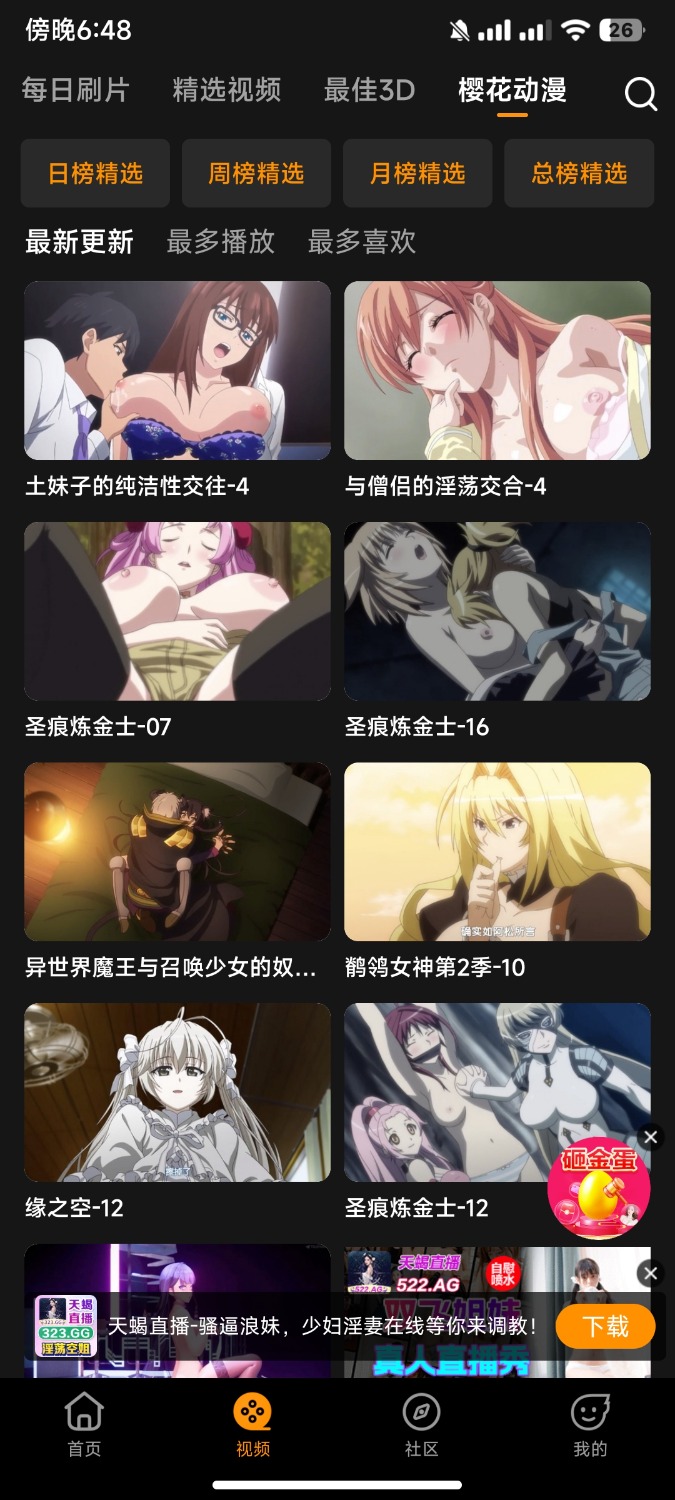Close the bottom ad banner
This screenshot has height=1500, width=675.
651,1273
